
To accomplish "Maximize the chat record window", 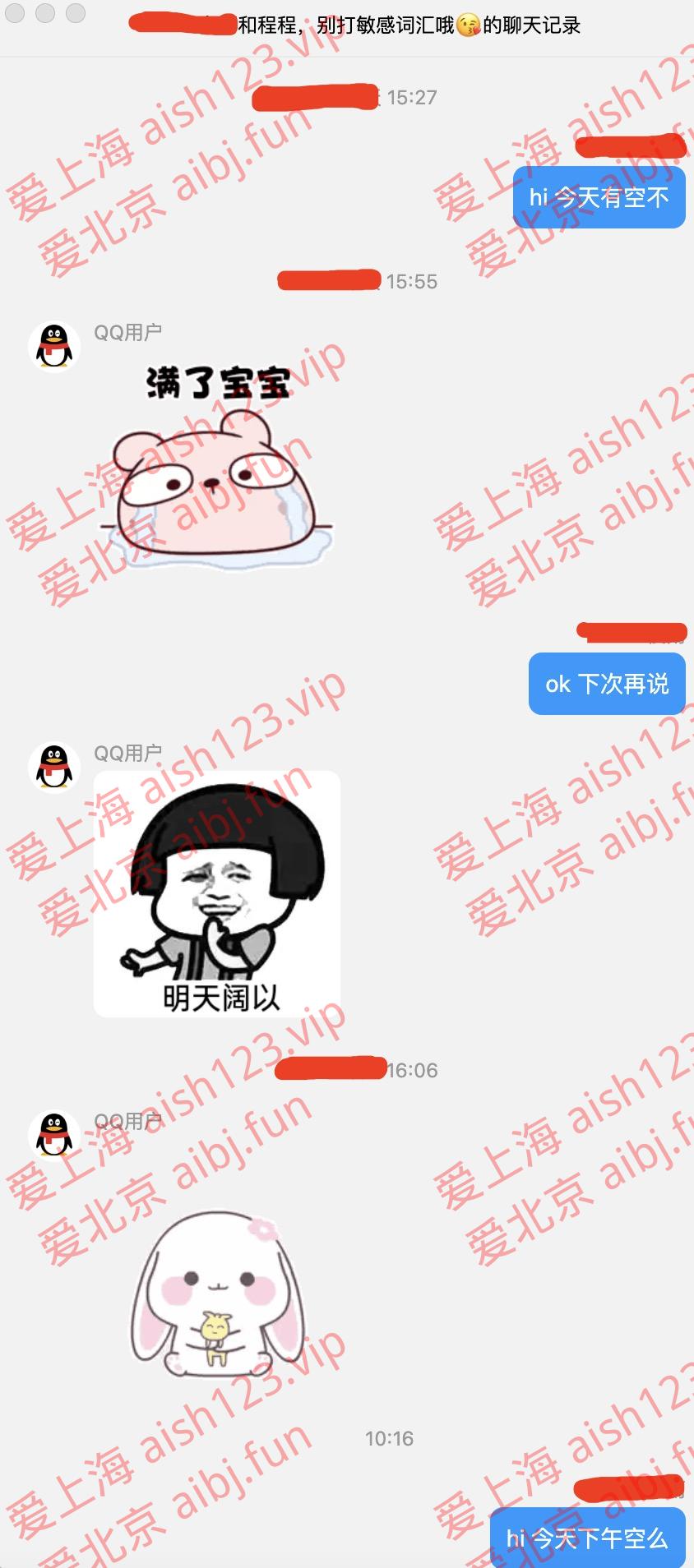I will point(76,14).
